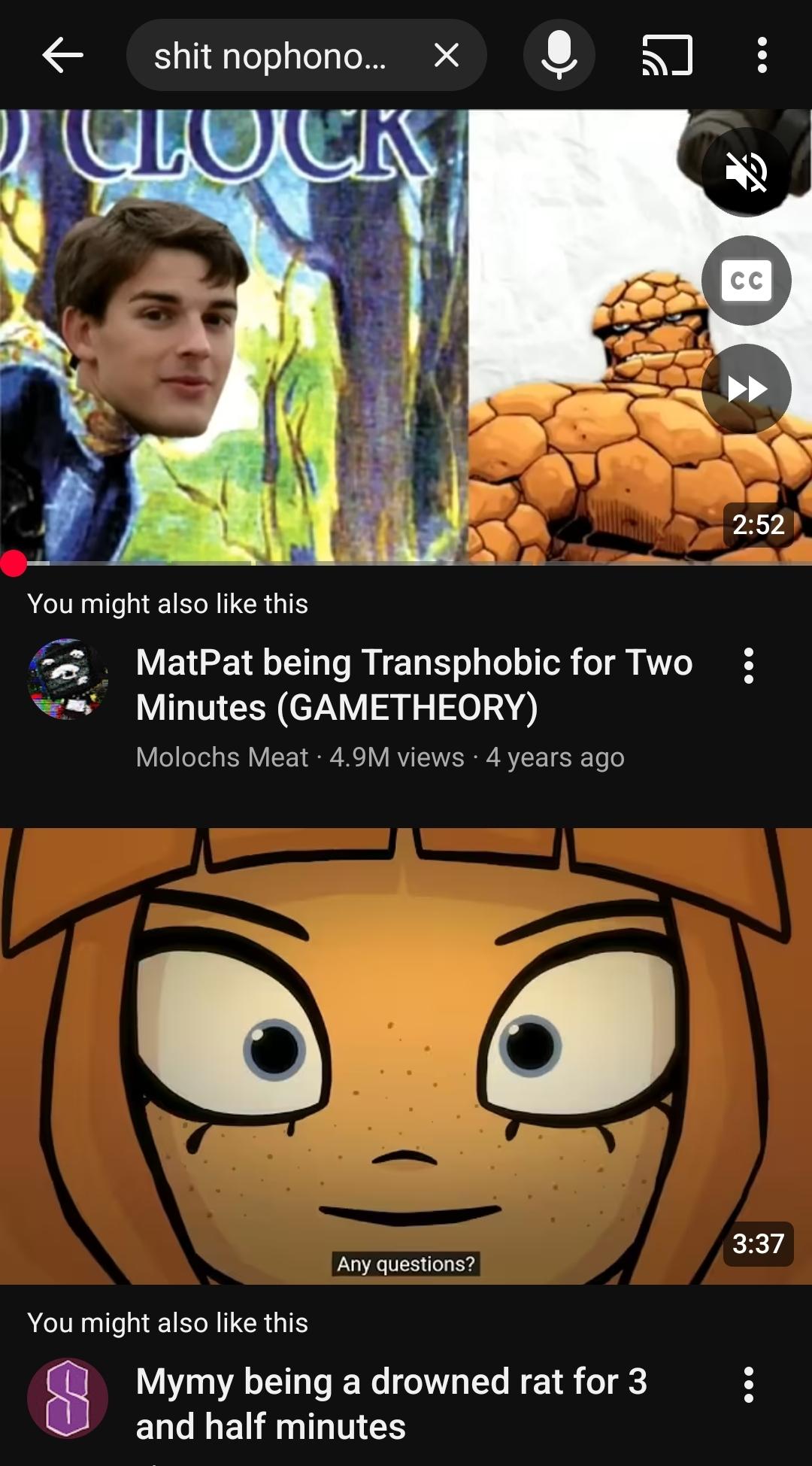Start a voice search
Viewport: 812px width, 1466px height.
coord(559,56)
